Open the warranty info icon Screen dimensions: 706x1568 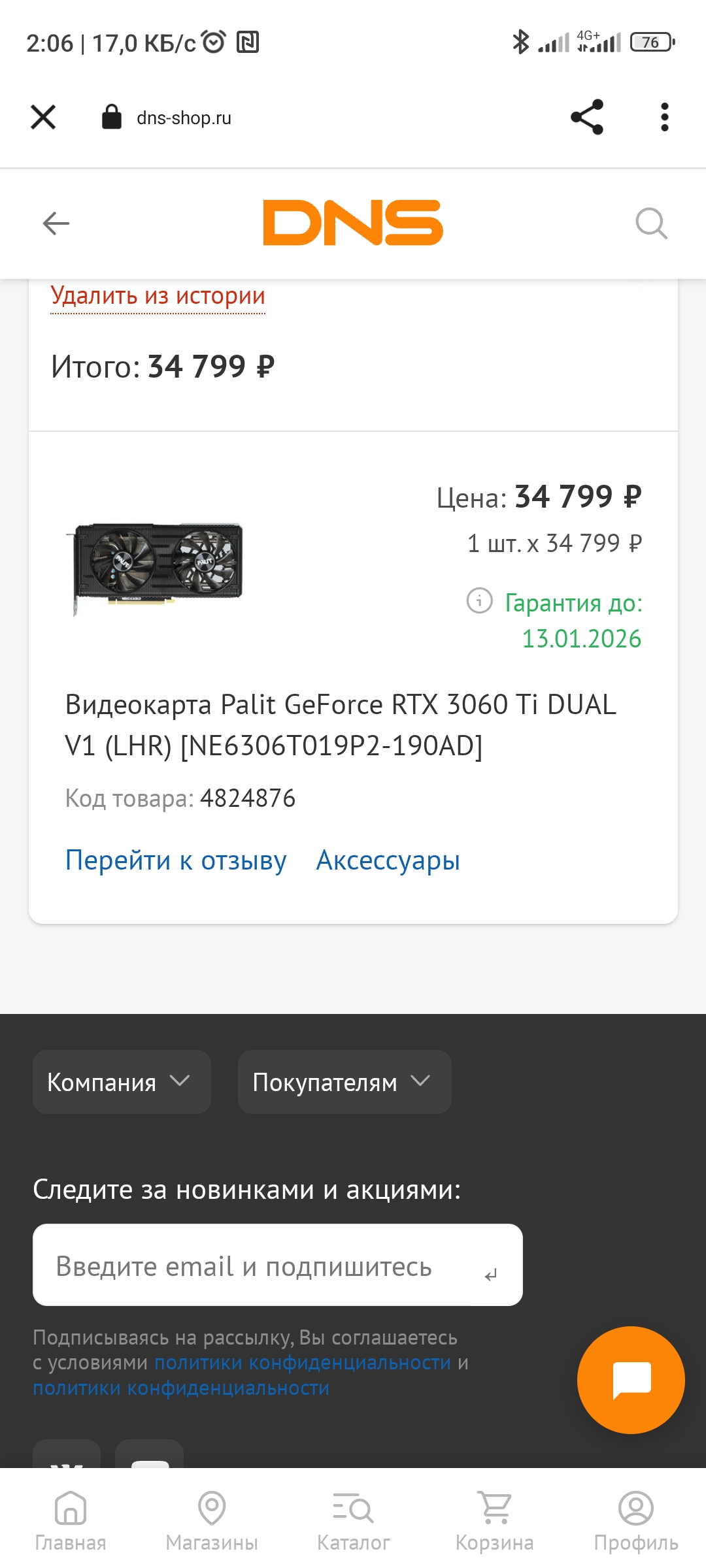(479, 600)
